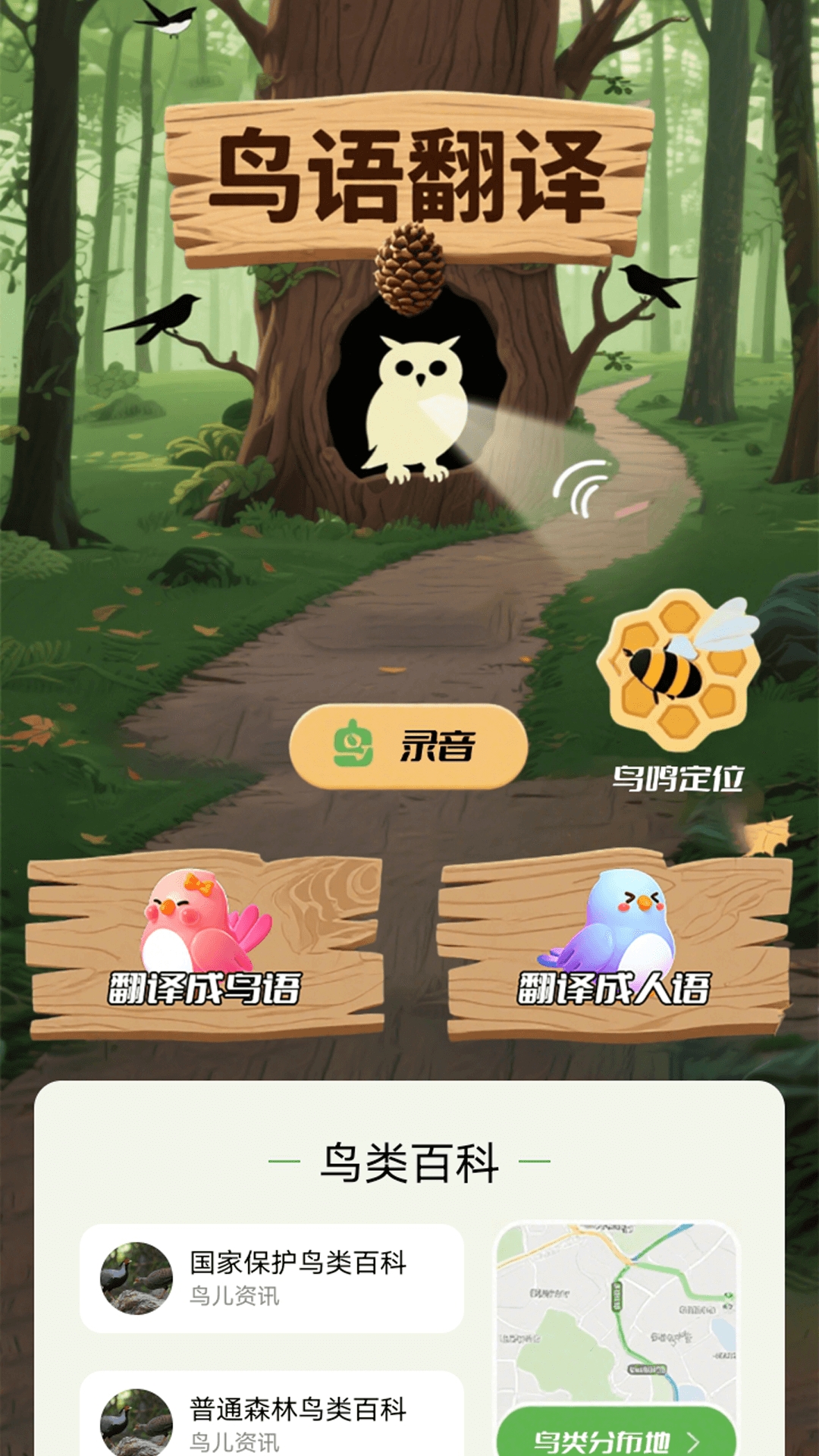Screen dimensions: 819x1456
Task: Open 国家保护鸟类百科 entry
Action: coord(271,1279)
